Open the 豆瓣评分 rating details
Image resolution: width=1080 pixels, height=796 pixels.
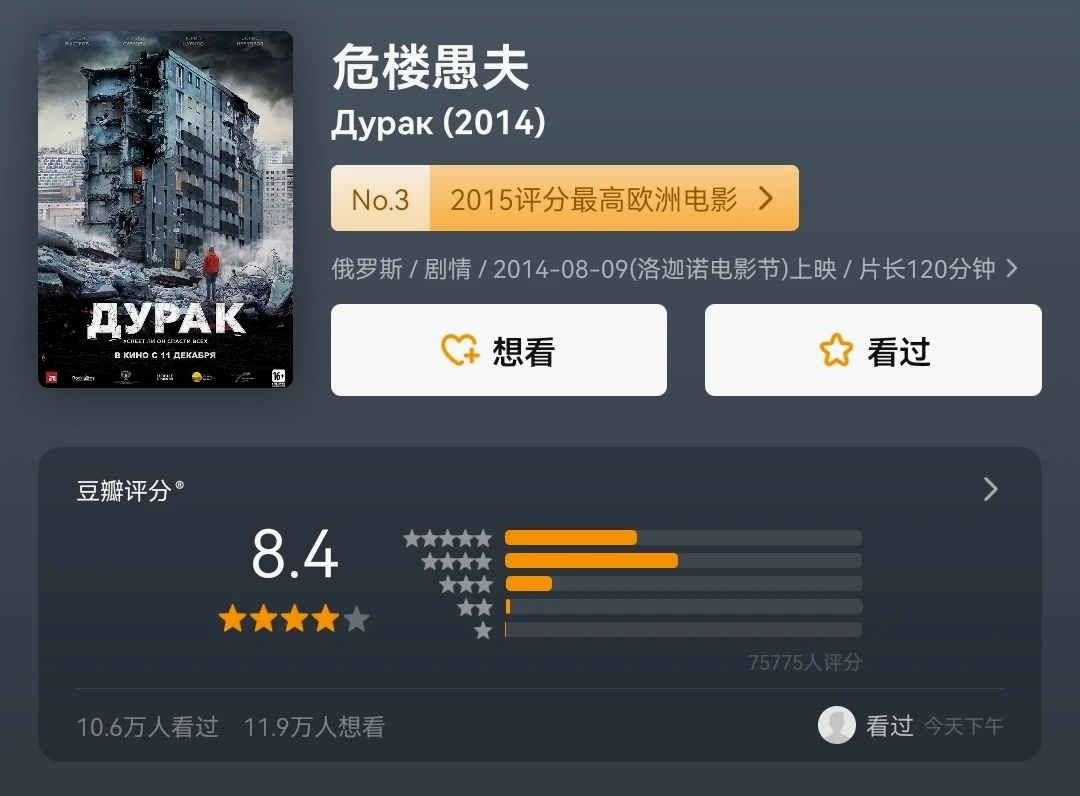pos(990,489)
